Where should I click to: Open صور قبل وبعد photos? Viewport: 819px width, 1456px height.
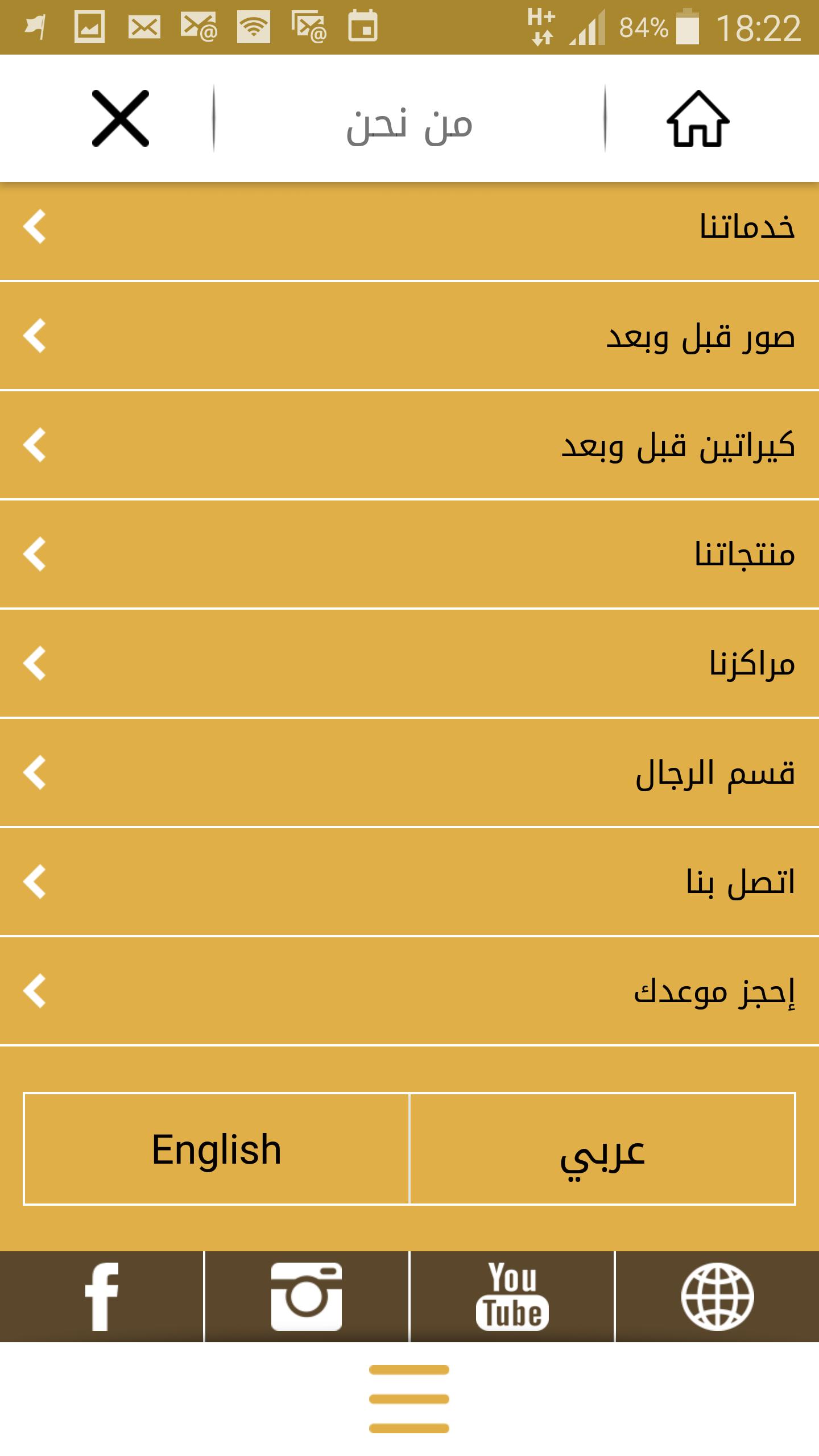409,337
